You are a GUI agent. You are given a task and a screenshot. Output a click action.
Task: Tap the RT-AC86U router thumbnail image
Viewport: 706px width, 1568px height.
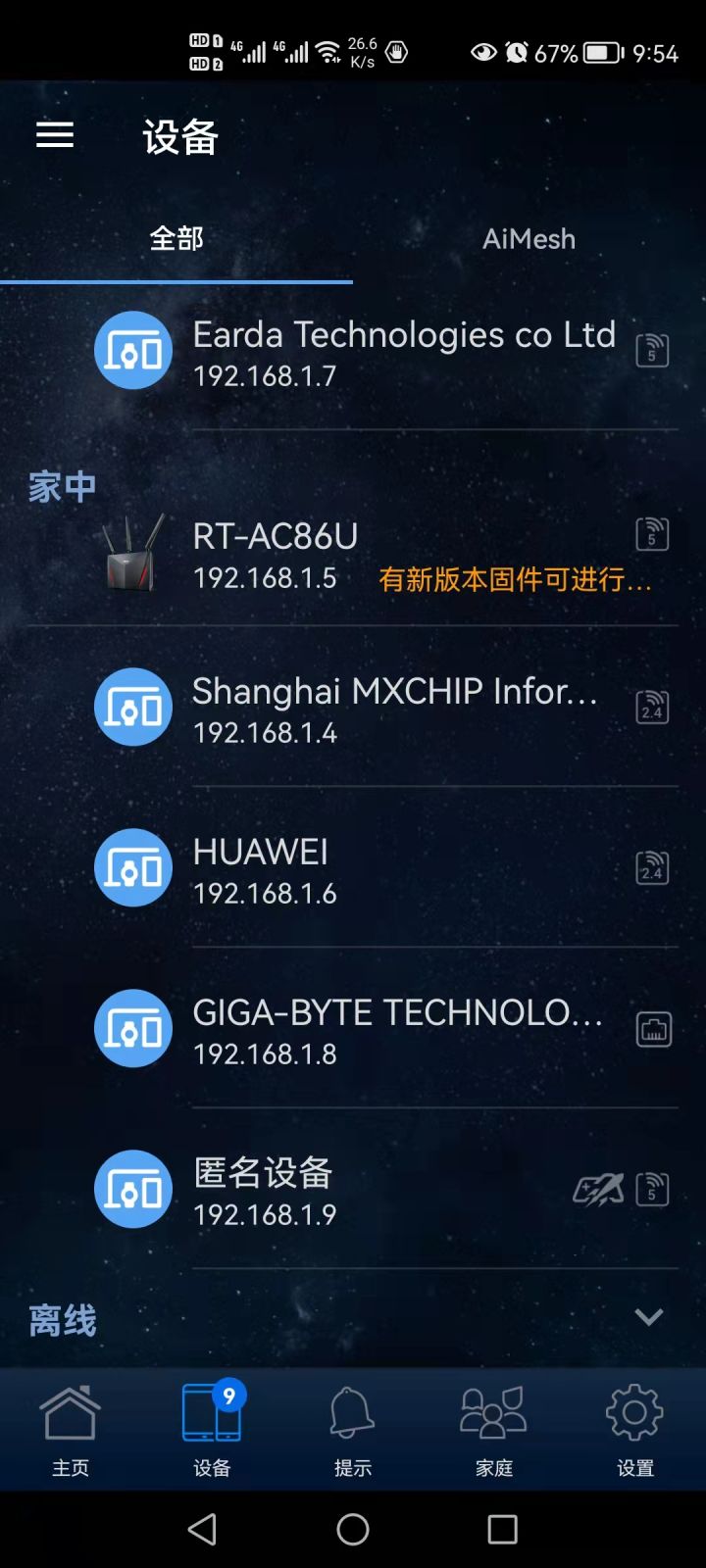click(x=133, y=554)
